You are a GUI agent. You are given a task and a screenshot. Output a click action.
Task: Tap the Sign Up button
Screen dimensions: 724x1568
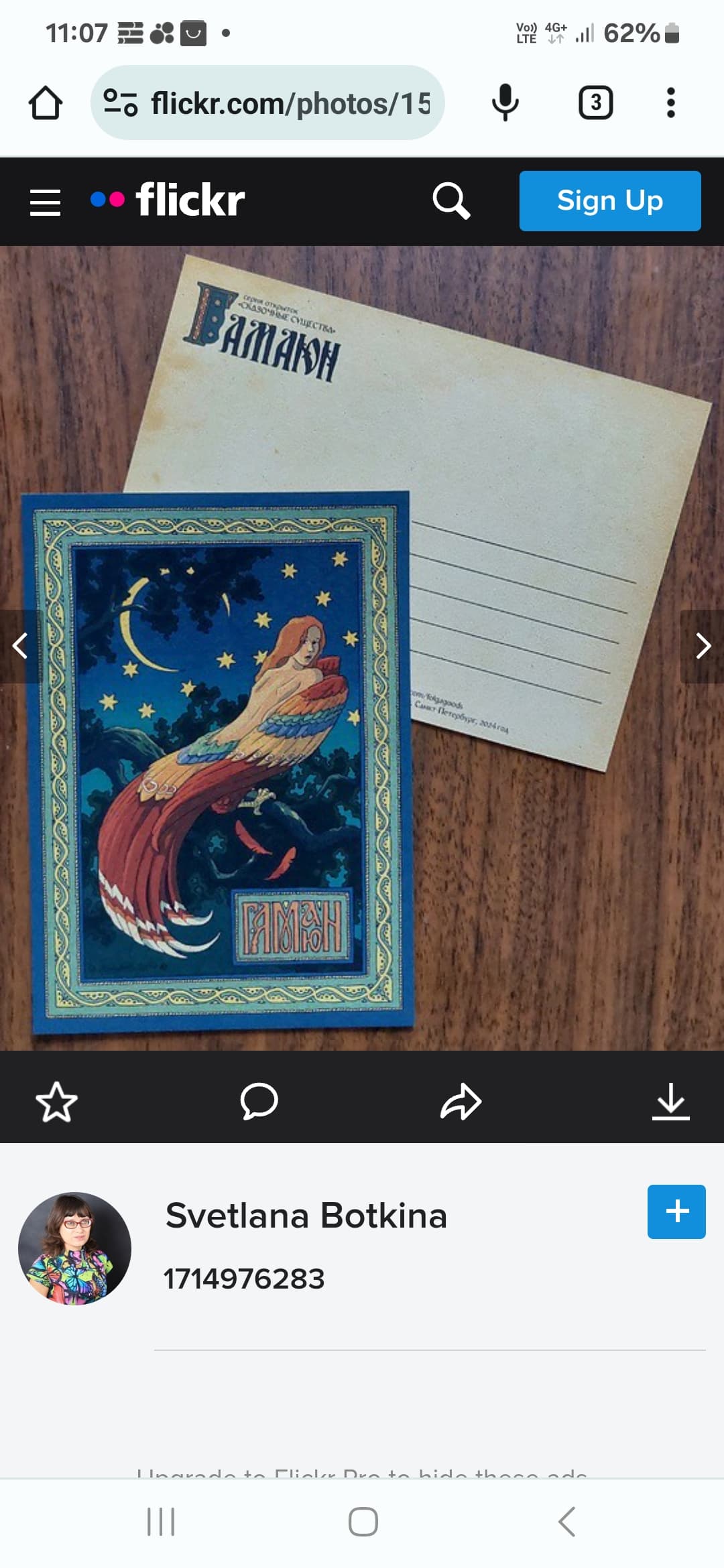(x=610, y=200)
